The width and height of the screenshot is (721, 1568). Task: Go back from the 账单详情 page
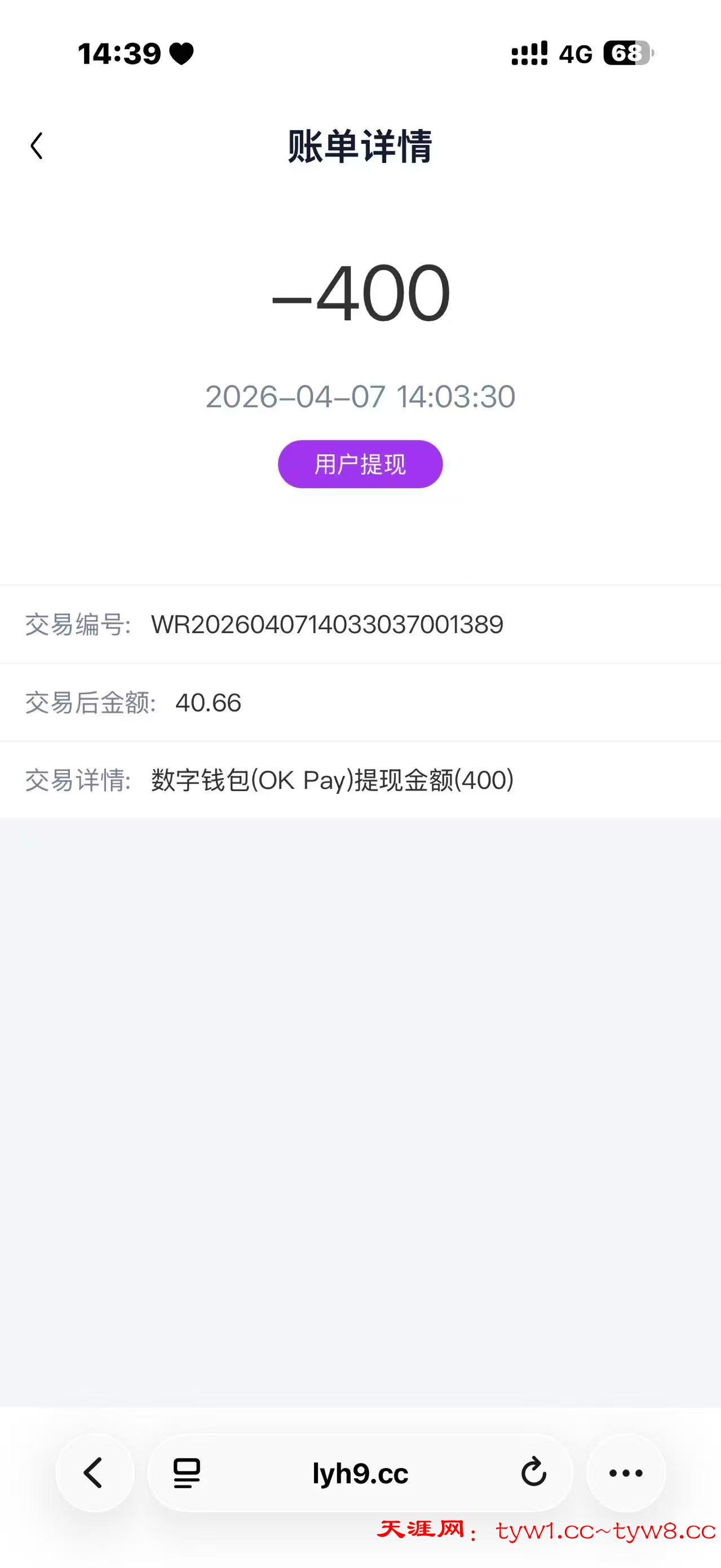point(37,147)
